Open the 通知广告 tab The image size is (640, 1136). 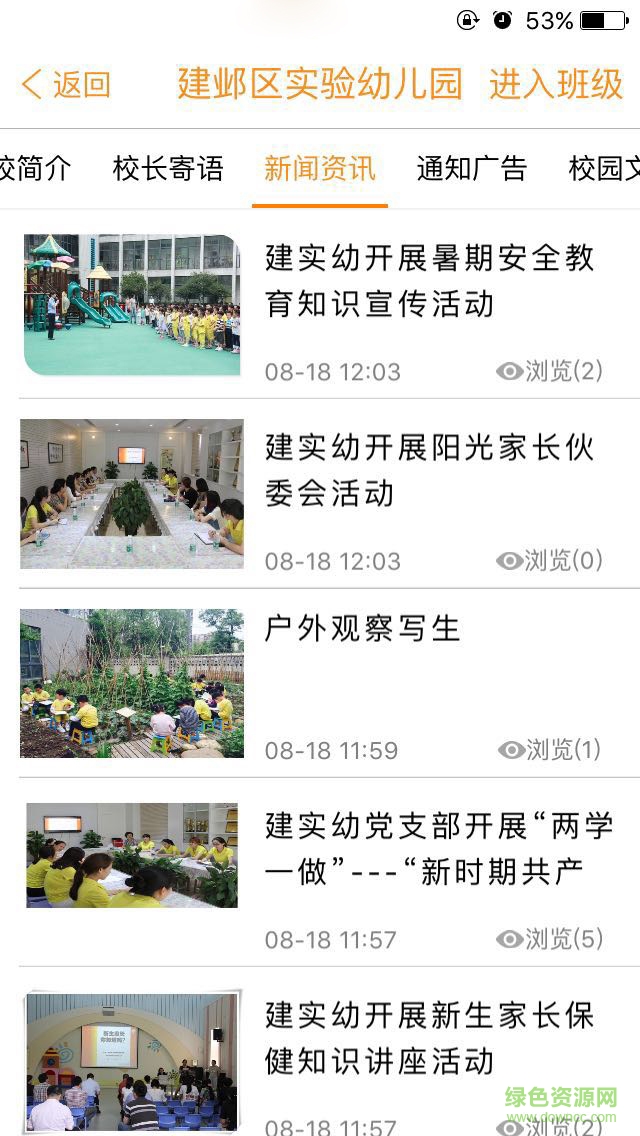pyautogui.click(x=471, y=169)
